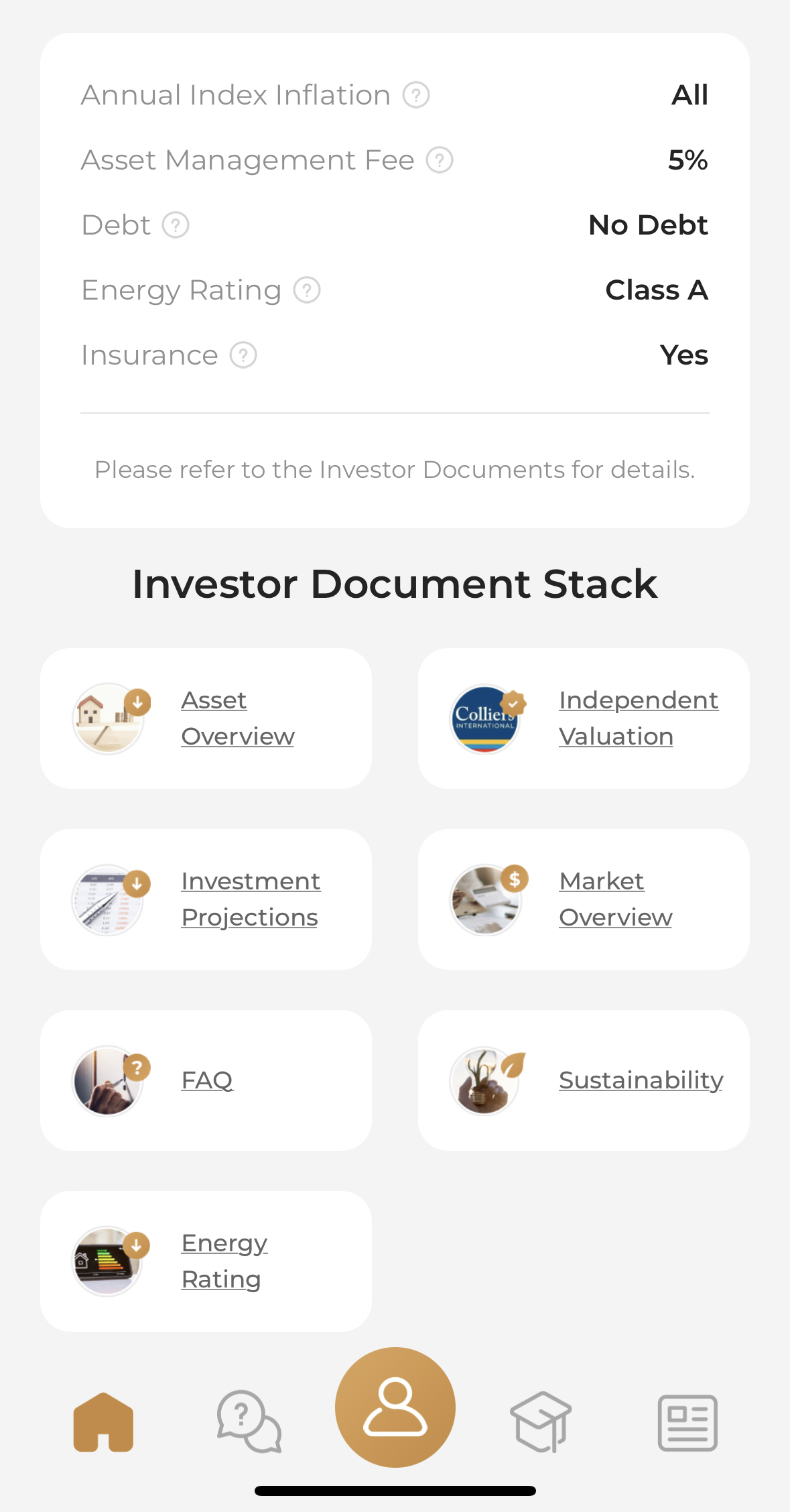Open the FAQ document
The height and width of the screenshot is (1512, 790).
coord(206,1080)
